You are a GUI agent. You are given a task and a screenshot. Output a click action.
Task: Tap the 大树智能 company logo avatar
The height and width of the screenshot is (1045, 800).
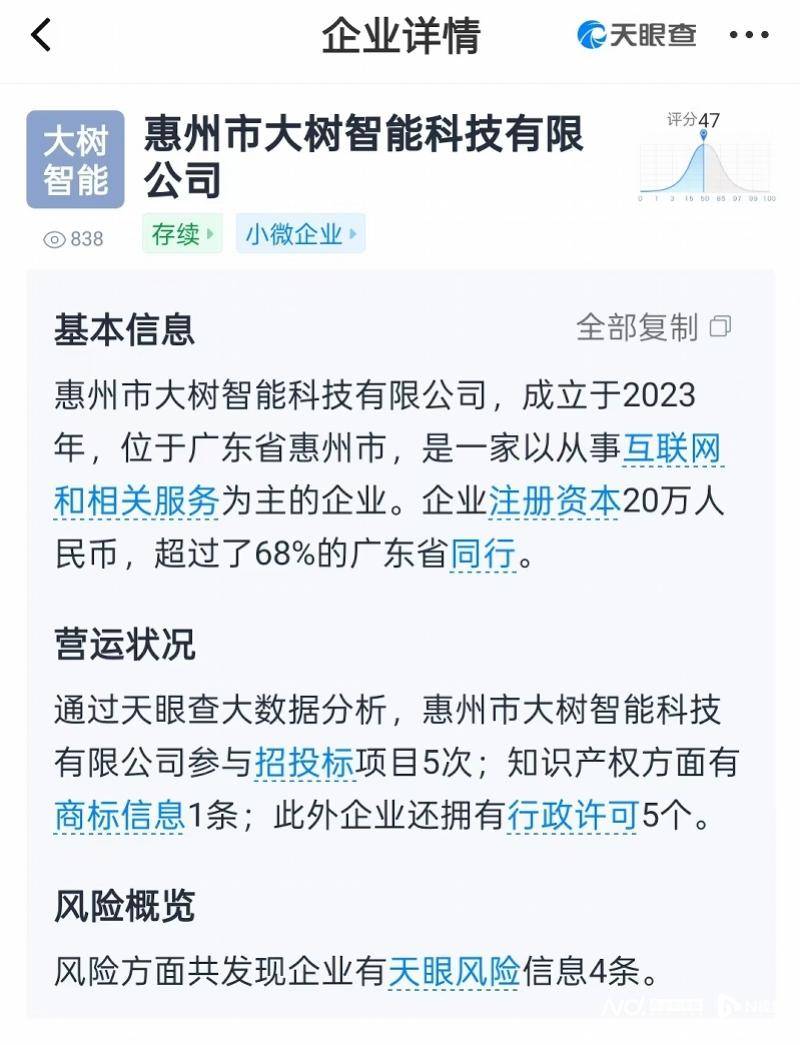(x=75, y=155)
